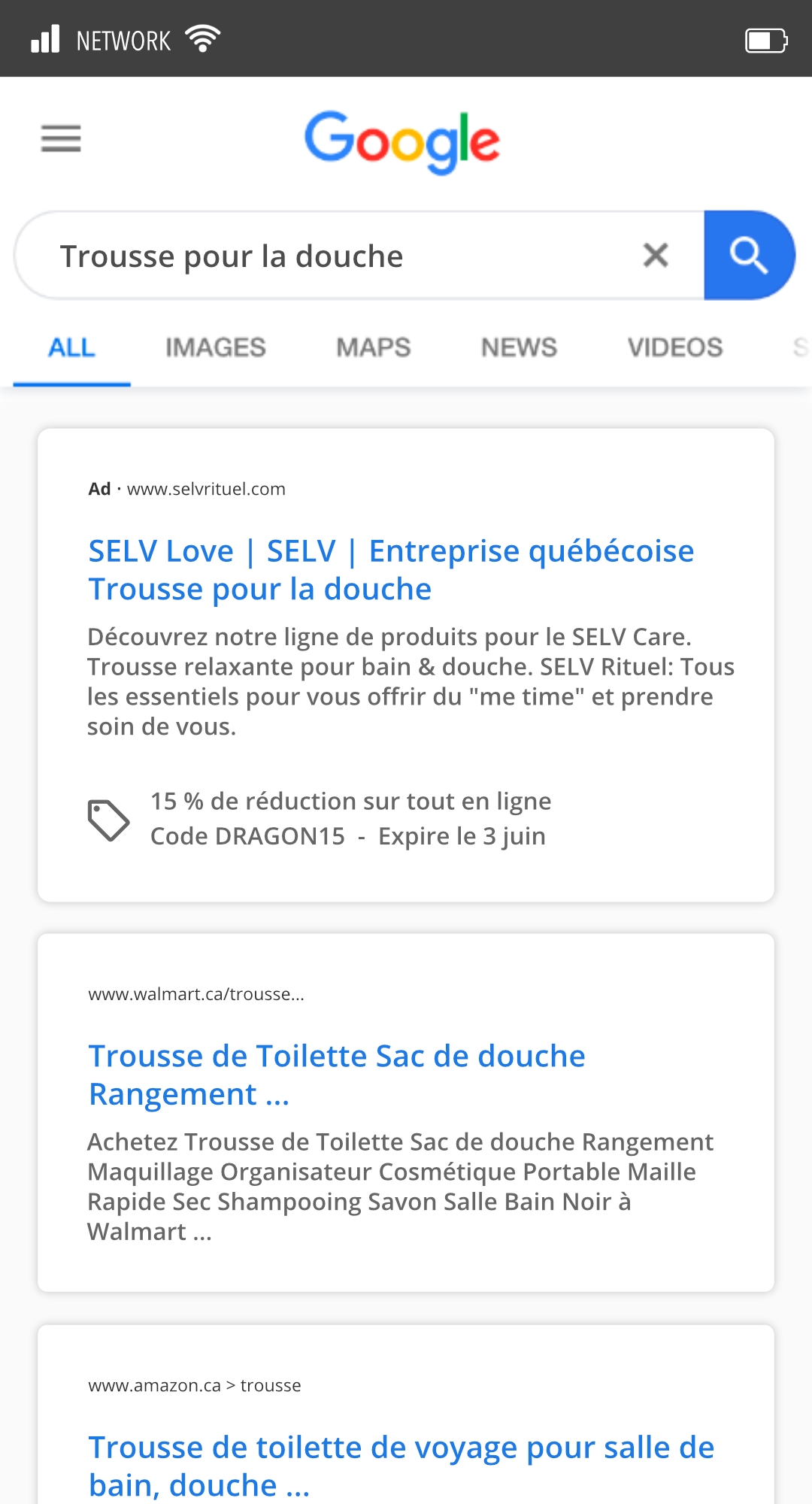
Task: Clear the search query
Action: click(656, 256)
